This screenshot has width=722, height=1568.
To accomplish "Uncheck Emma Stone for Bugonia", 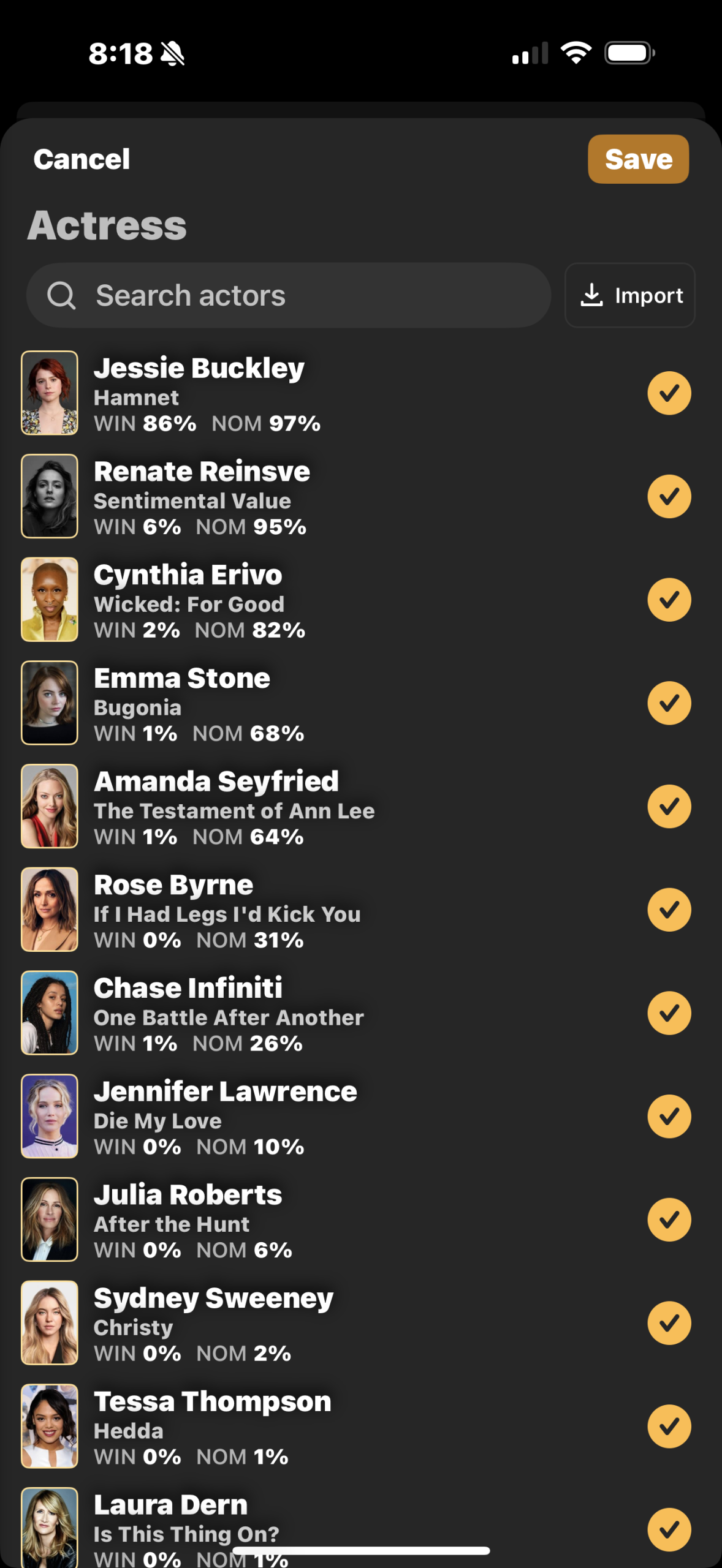I will [x=669, y=703].
